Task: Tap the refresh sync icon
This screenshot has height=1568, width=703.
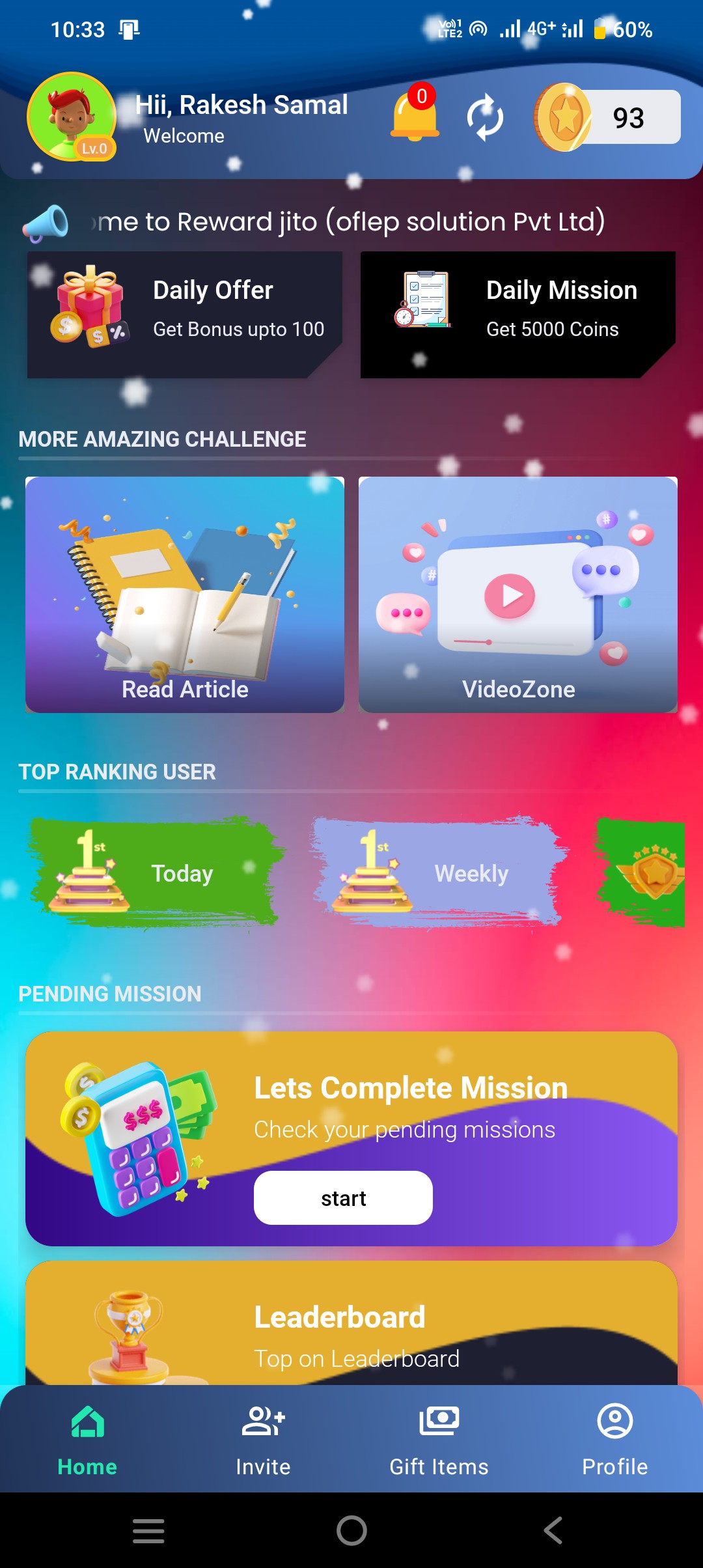Action: pyautogui.click(x=486, y=118)
